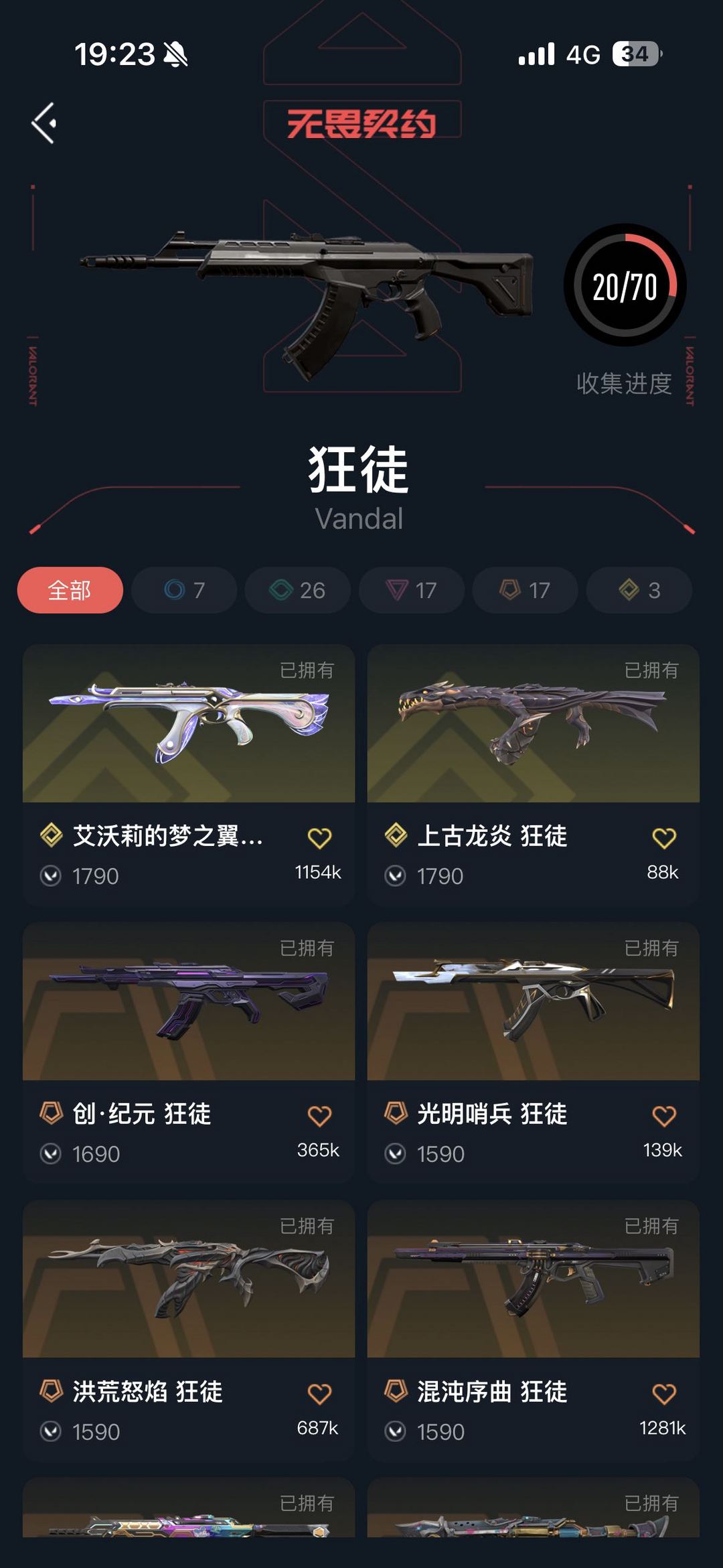Tap the heart on 光明哨兵 狂徒
Image resolution: width=723 pixels, height=1568 pixels.
coord(664,1116)
